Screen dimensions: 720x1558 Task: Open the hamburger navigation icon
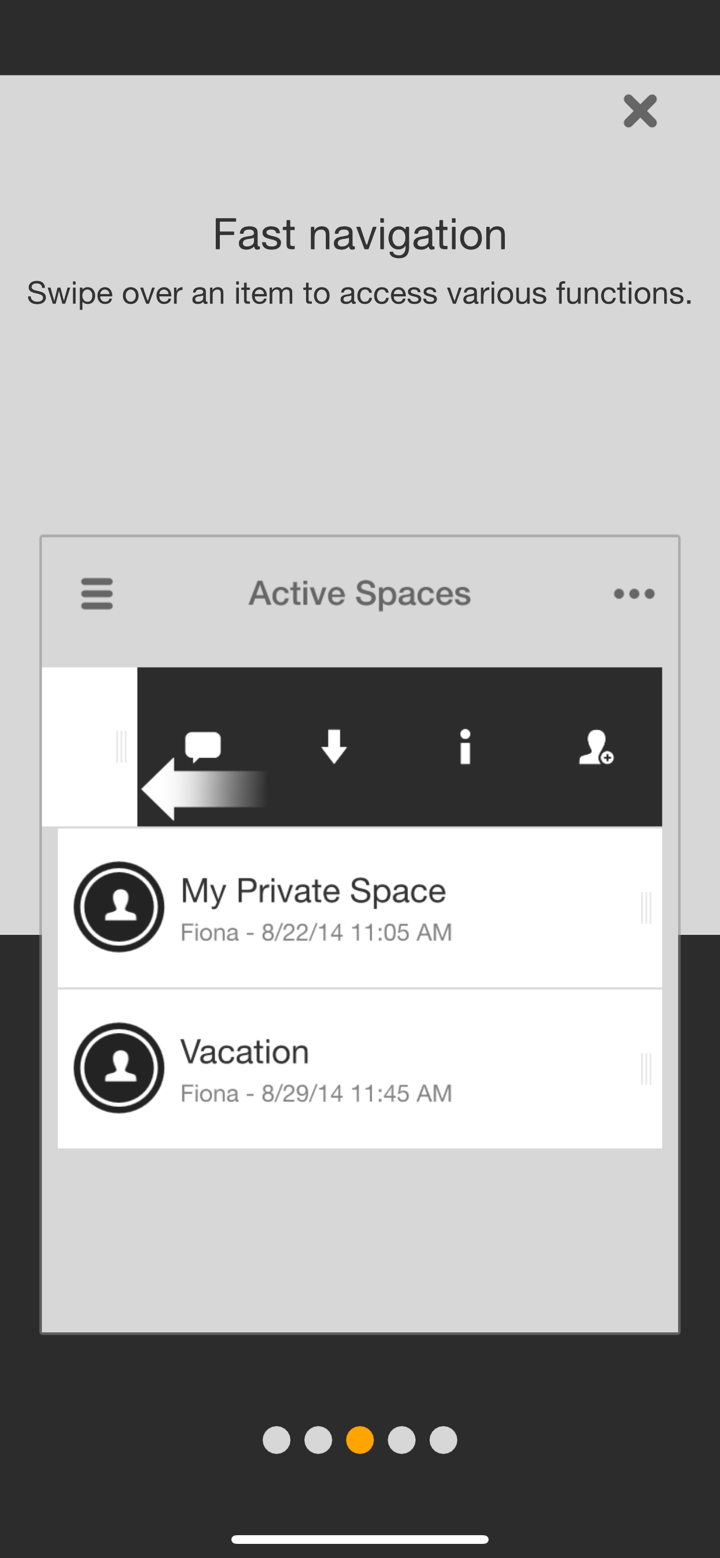point(96,593)
